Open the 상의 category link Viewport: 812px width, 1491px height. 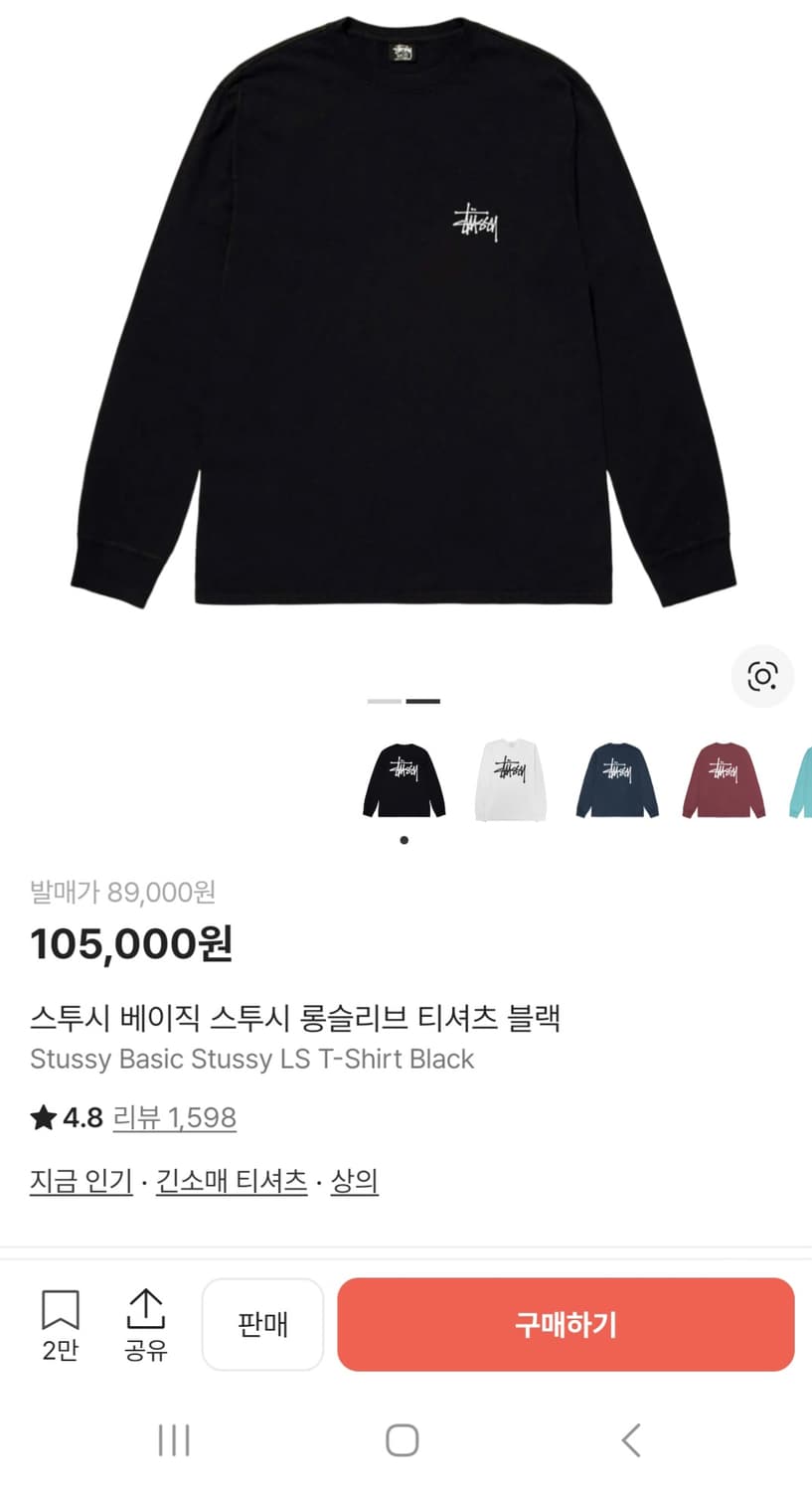(x=354, y=1179)
